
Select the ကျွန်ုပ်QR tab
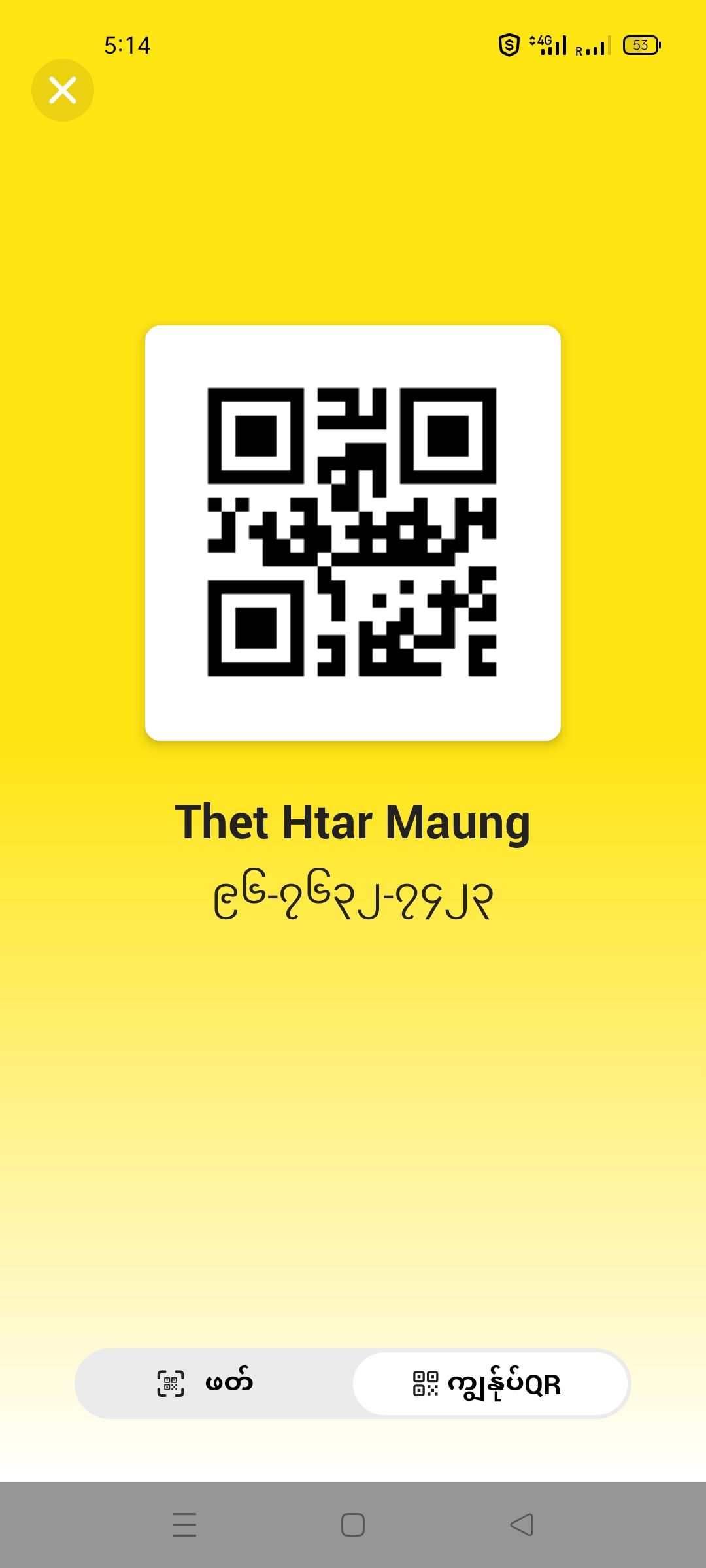(490, 1383)
